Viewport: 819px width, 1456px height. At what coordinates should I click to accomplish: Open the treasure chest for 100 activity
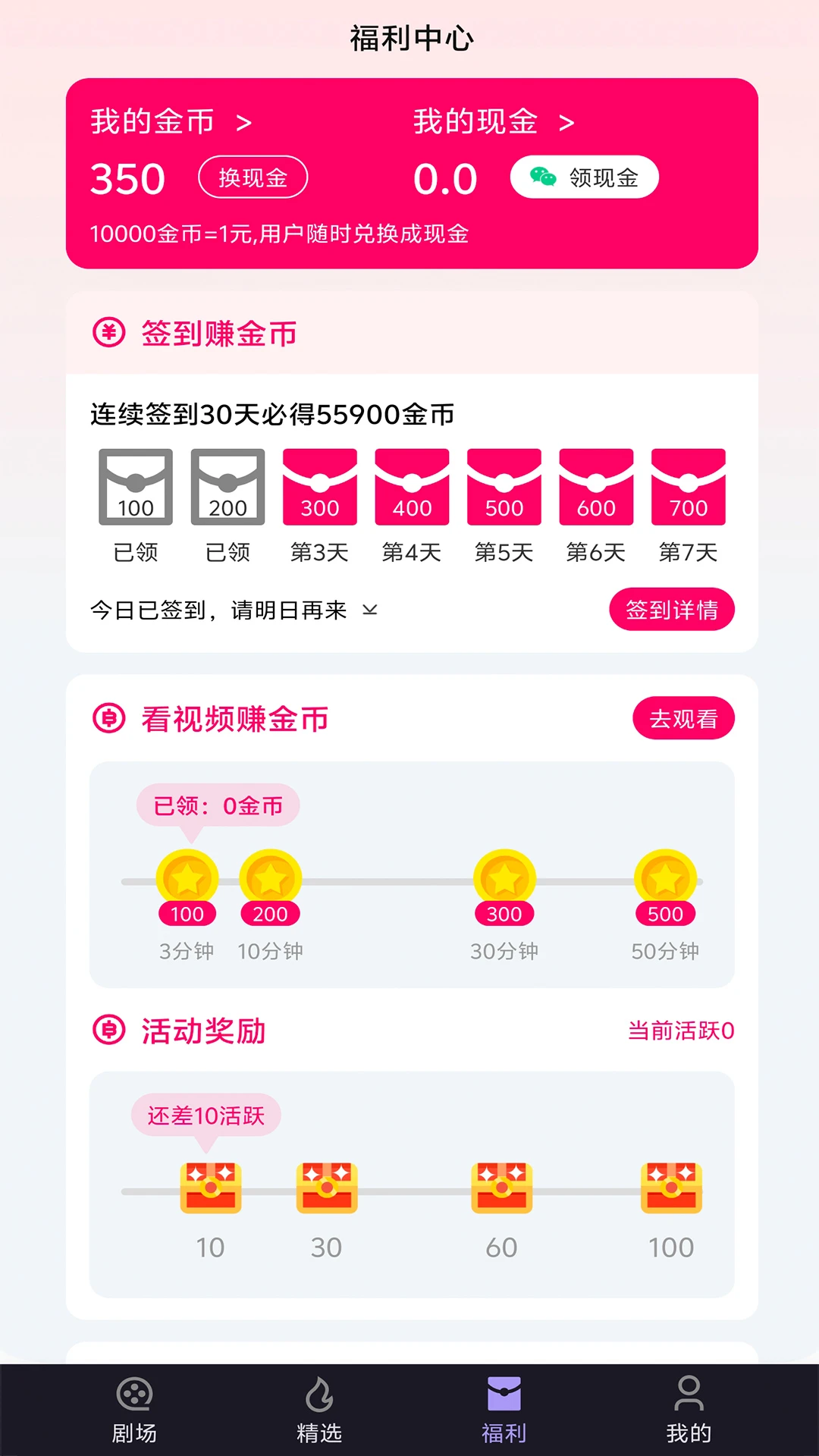point(671,1188)
